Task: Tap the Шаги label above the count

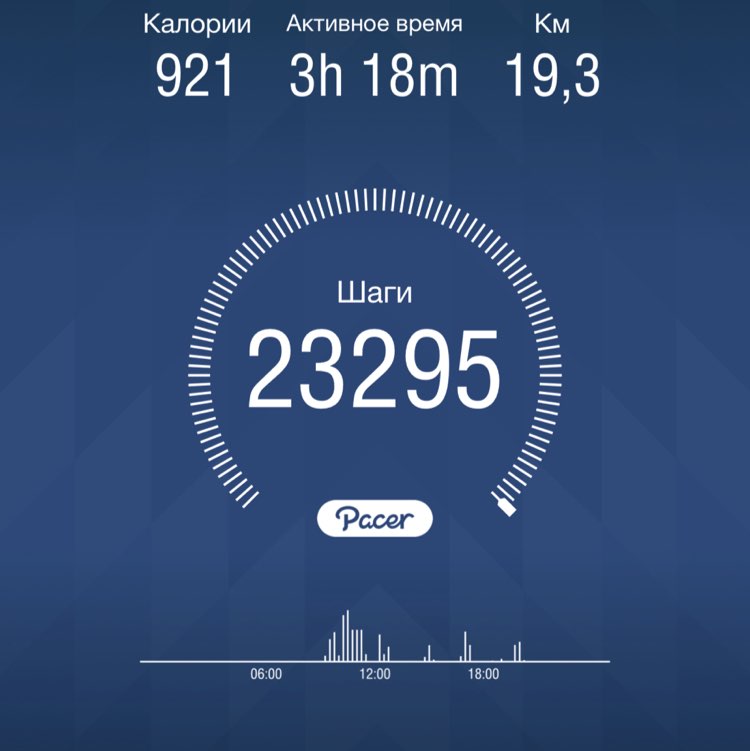Action: pyautogui.click(x=375, y=293)
